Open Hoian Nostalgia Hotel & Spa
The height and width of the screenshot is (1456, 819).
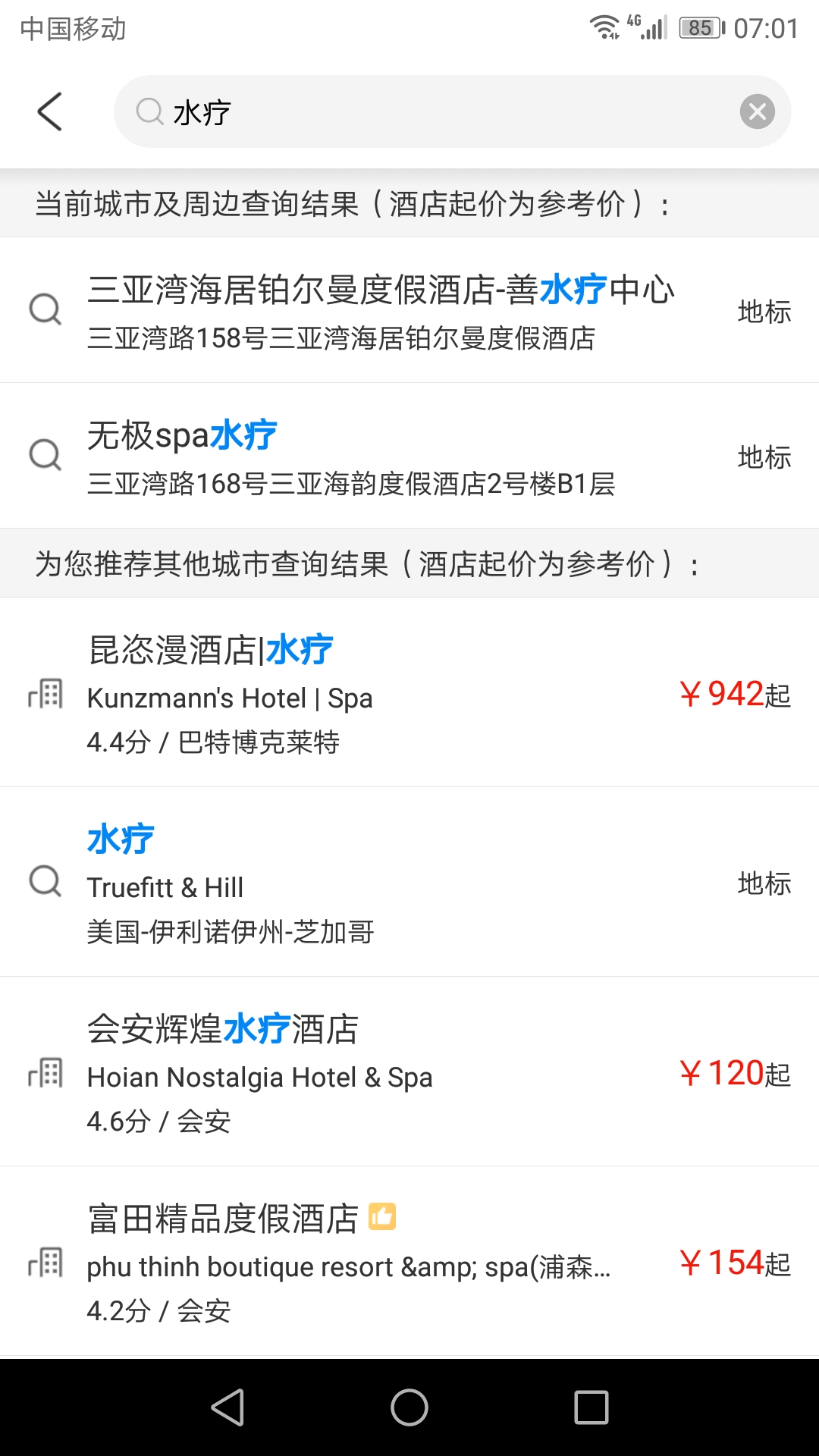[409, 1072]
